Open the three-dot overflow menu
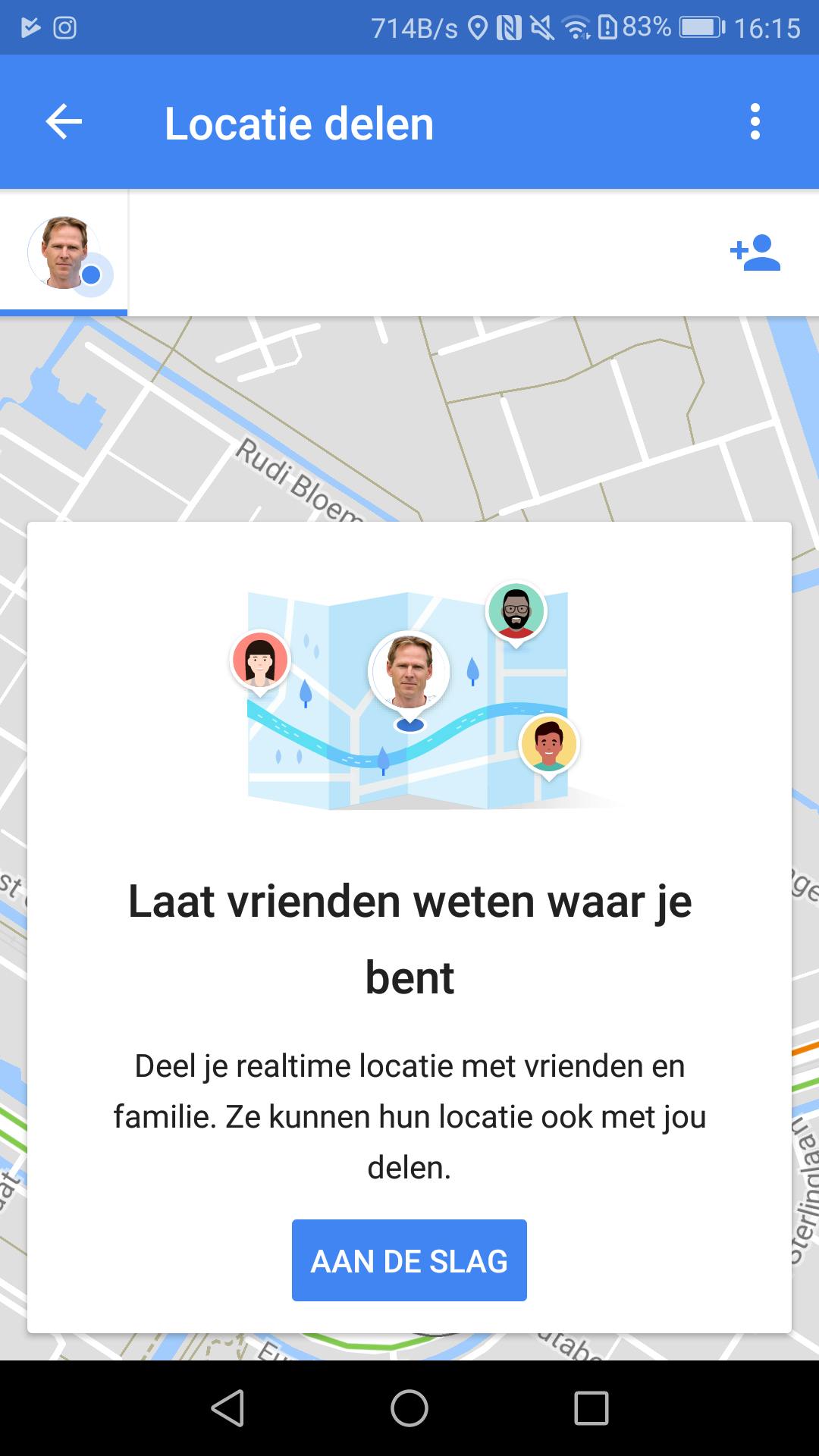This screenshot has width=819, height=1456. [x=755, y=122]
